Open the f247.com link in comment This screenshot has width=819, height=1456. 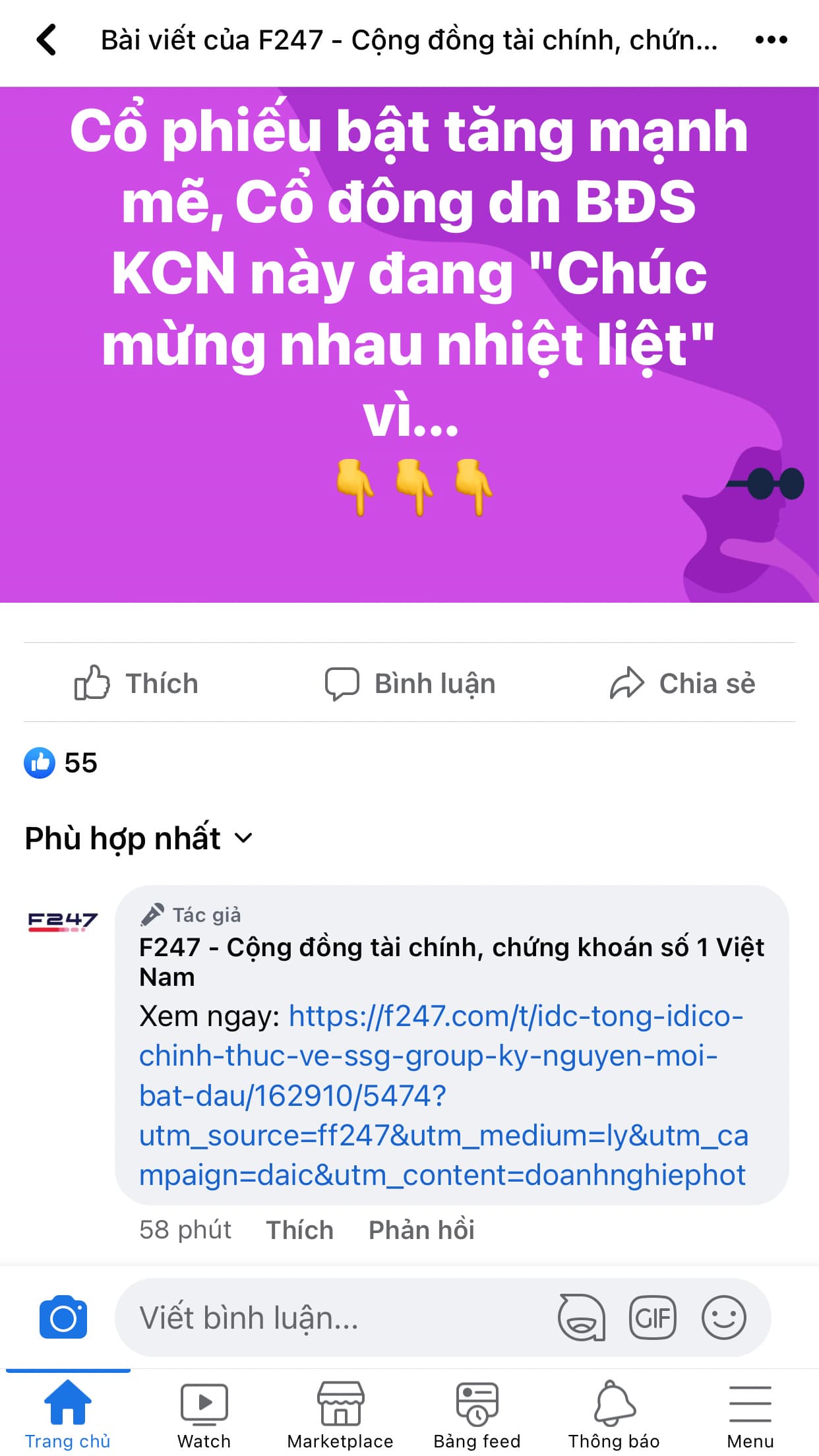(442, 1095)
